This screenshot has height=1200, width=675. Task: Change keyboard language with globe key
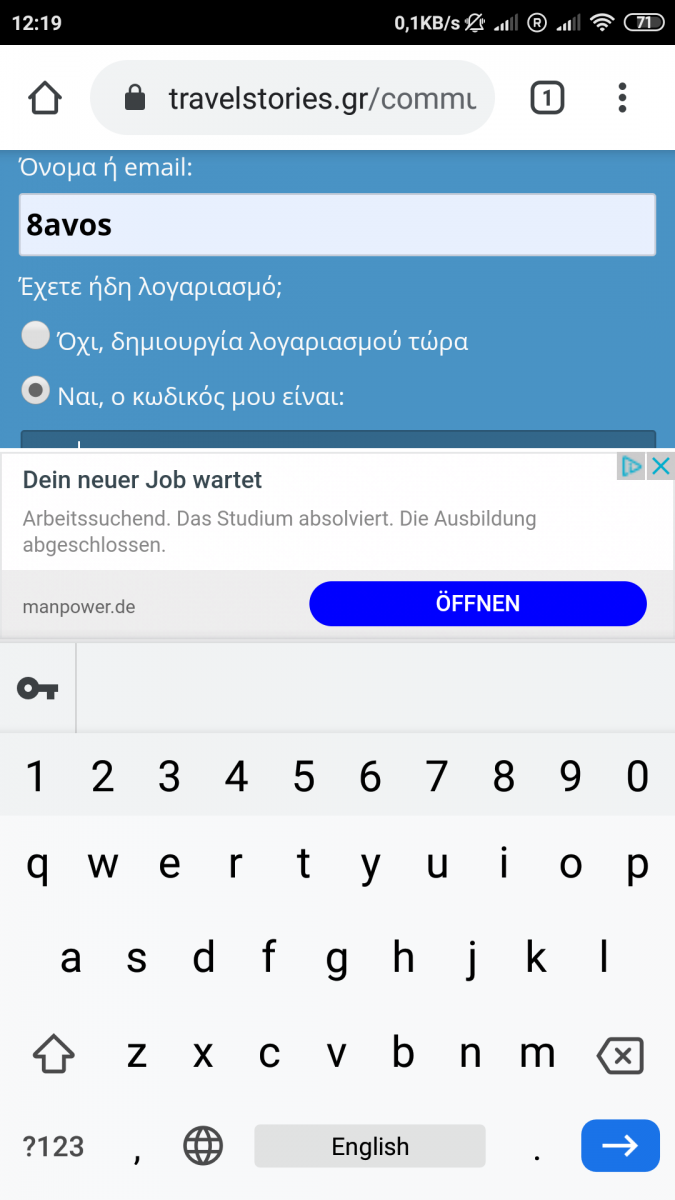click(203, 1146)
